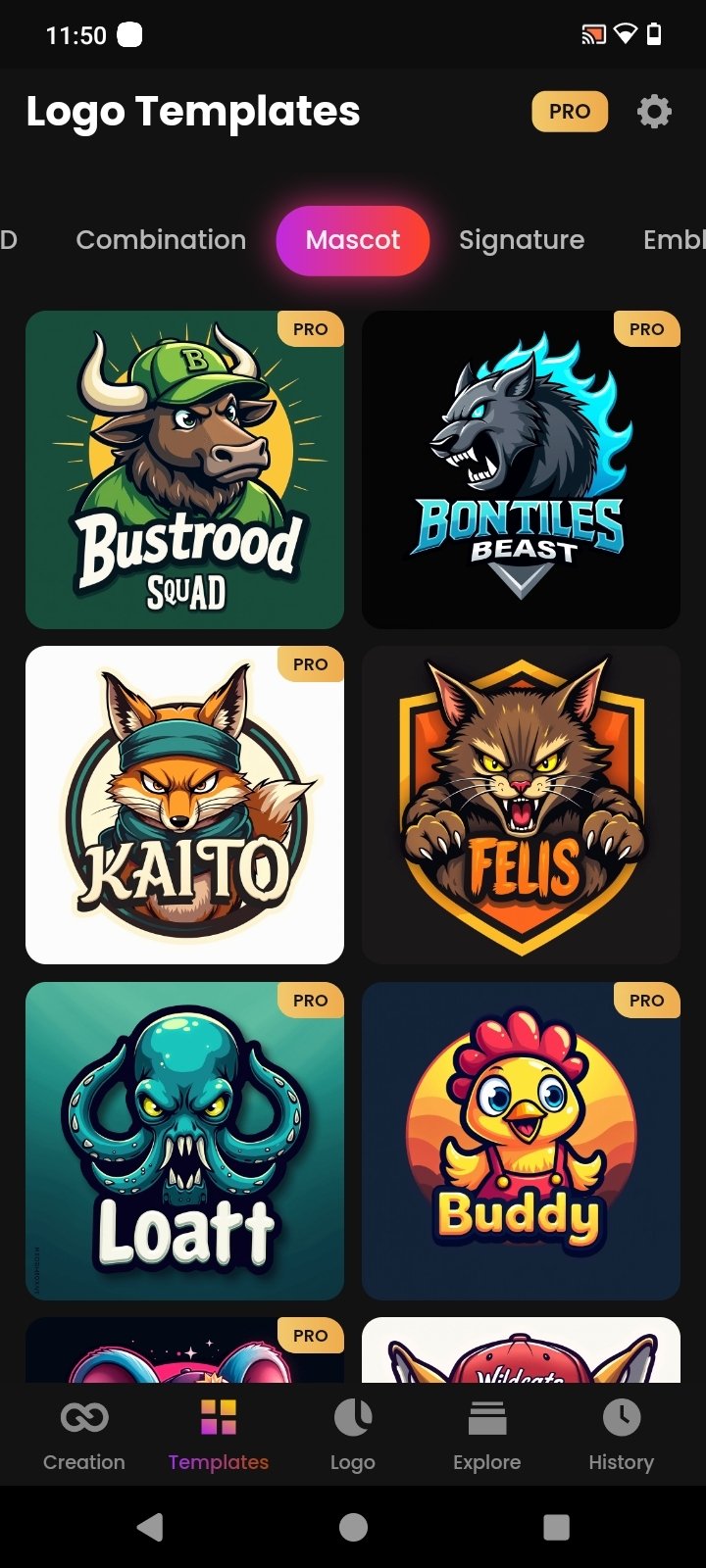The image size is (706, 1568).
Task: View the History tab
Action: [621, 1435]
